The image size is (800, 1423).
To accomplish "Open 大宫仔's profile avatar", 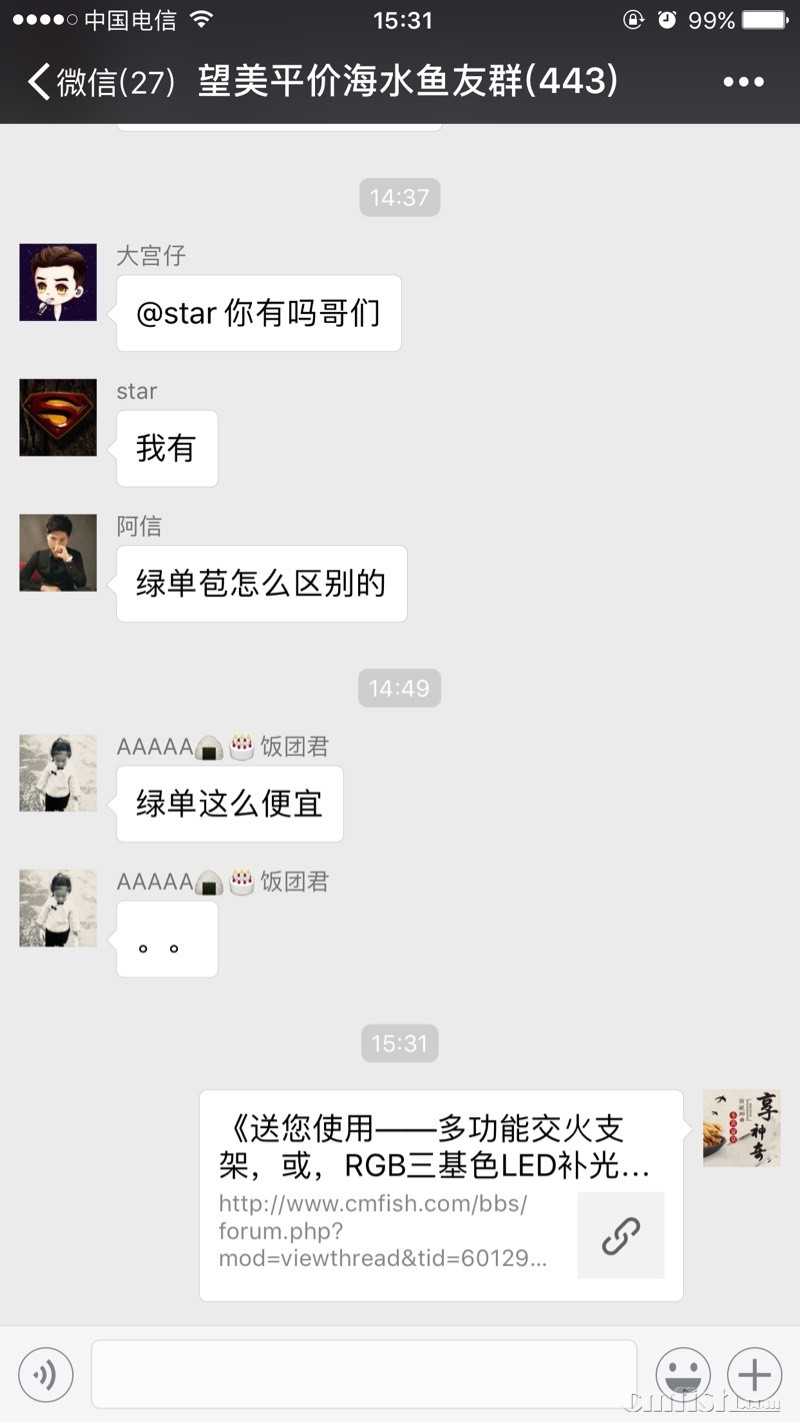I will click(58, 282).
